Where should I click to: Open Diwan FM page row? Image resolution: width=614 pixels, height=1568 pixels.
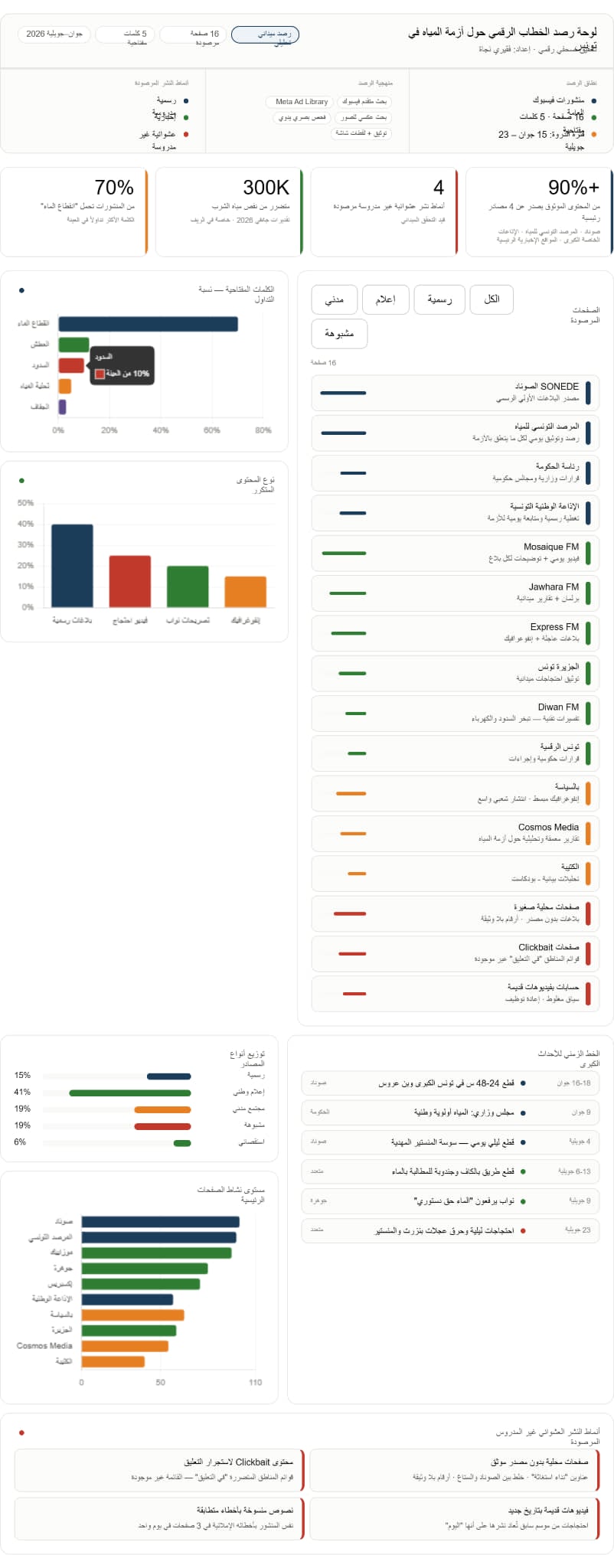click(455, 713)
